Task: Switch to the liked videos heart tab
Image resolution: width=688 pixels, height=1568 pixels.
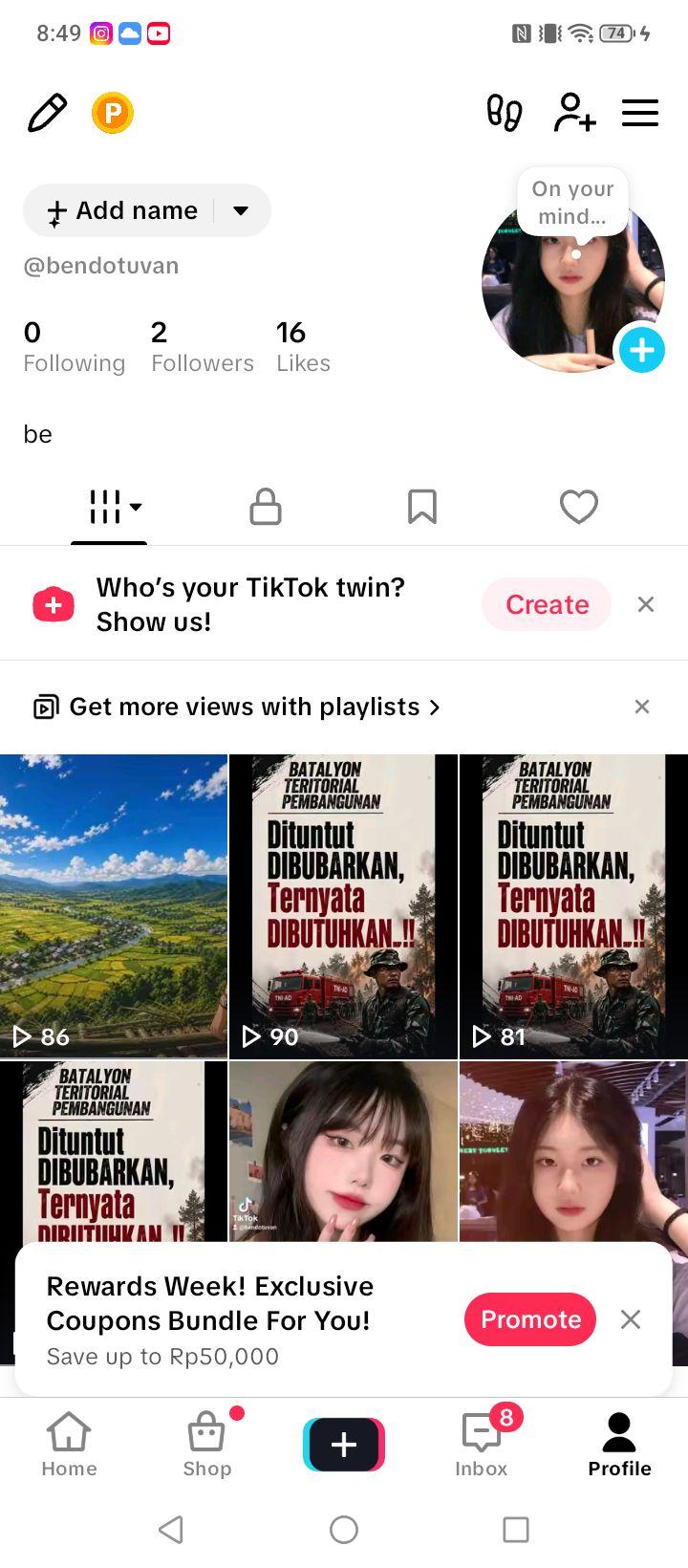Action: click(x=578, y=507)
